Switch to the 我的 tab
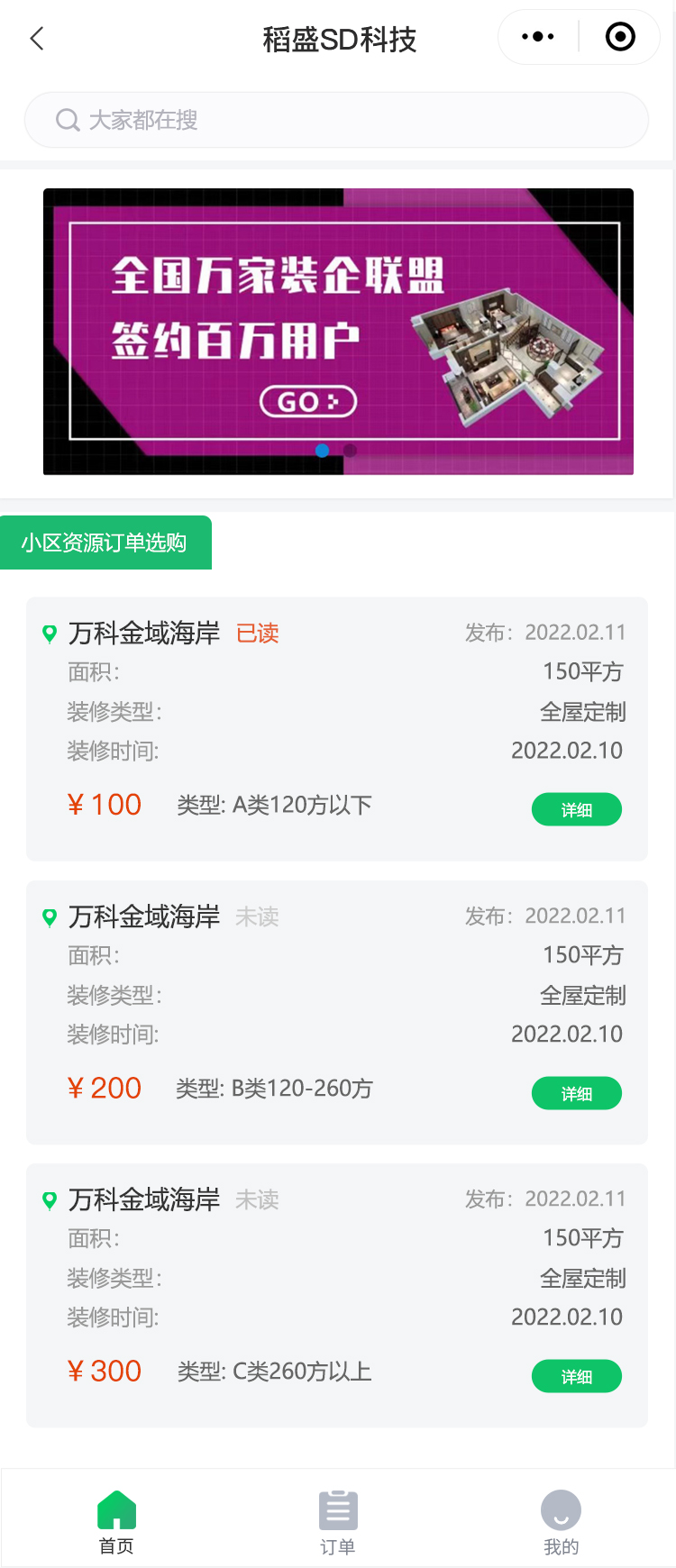 tap(561, 1521)
